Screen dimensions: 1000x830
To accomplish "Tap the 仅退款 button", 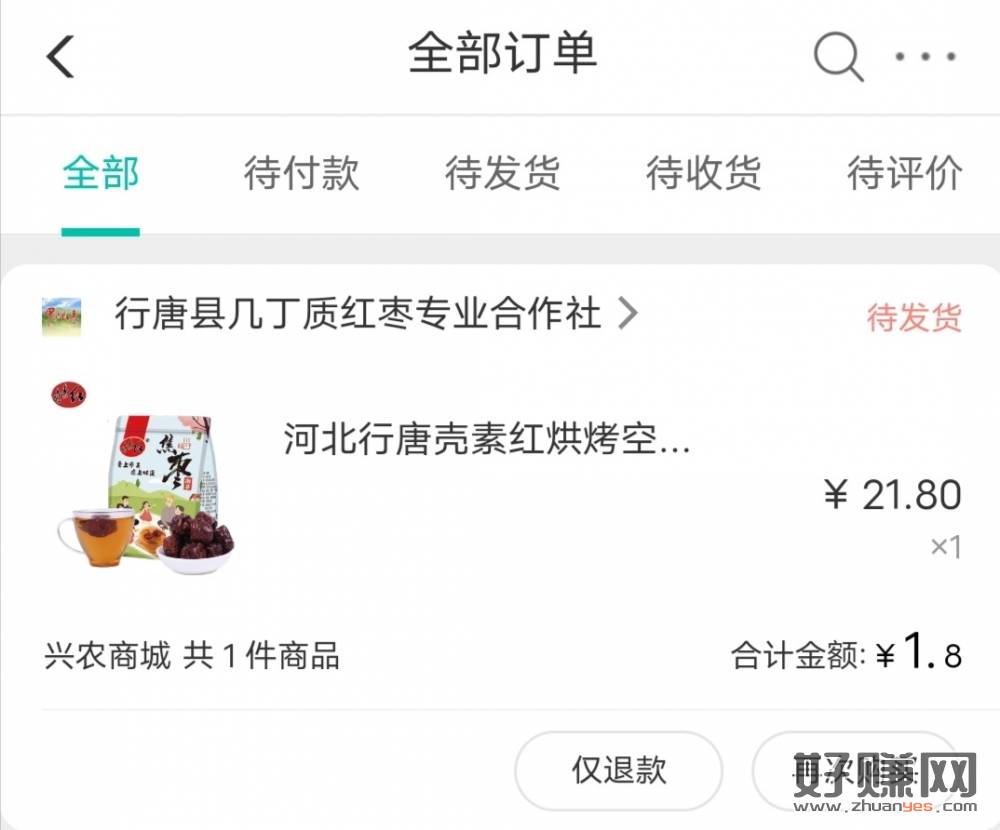I will pyautogui.click(x=618, y=770).
